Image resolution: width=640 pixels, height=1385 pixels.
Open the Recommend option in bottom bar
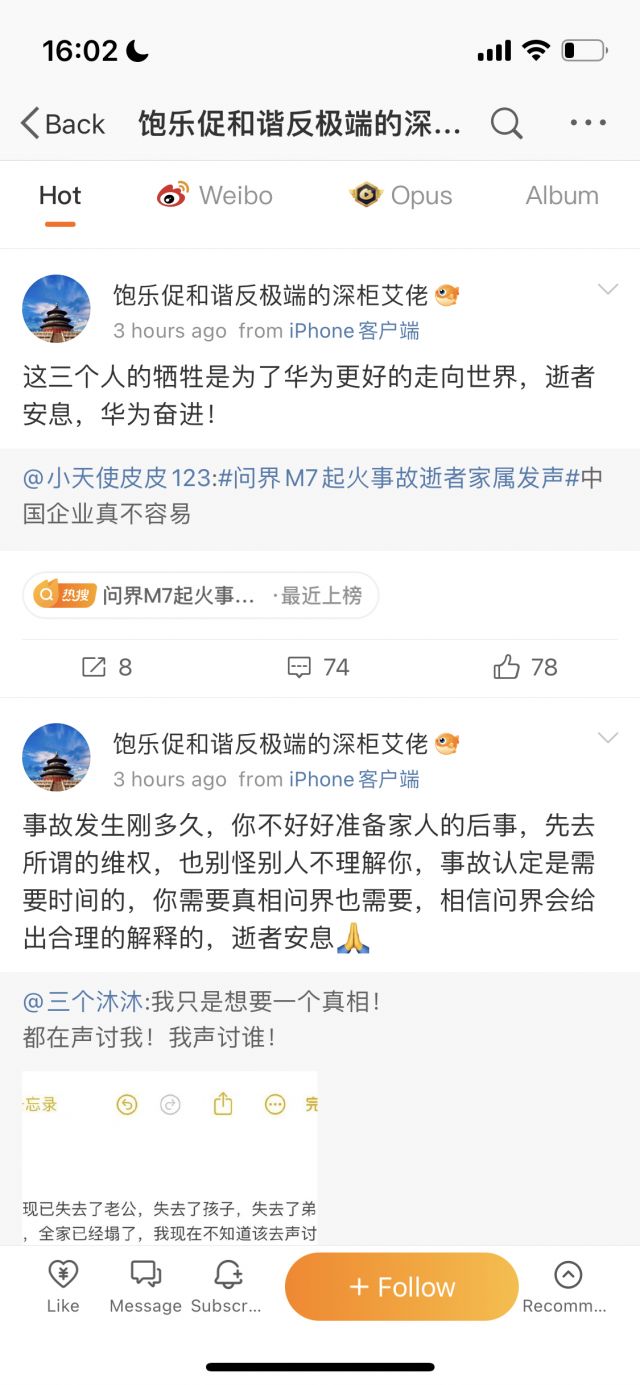[567, 1286]
